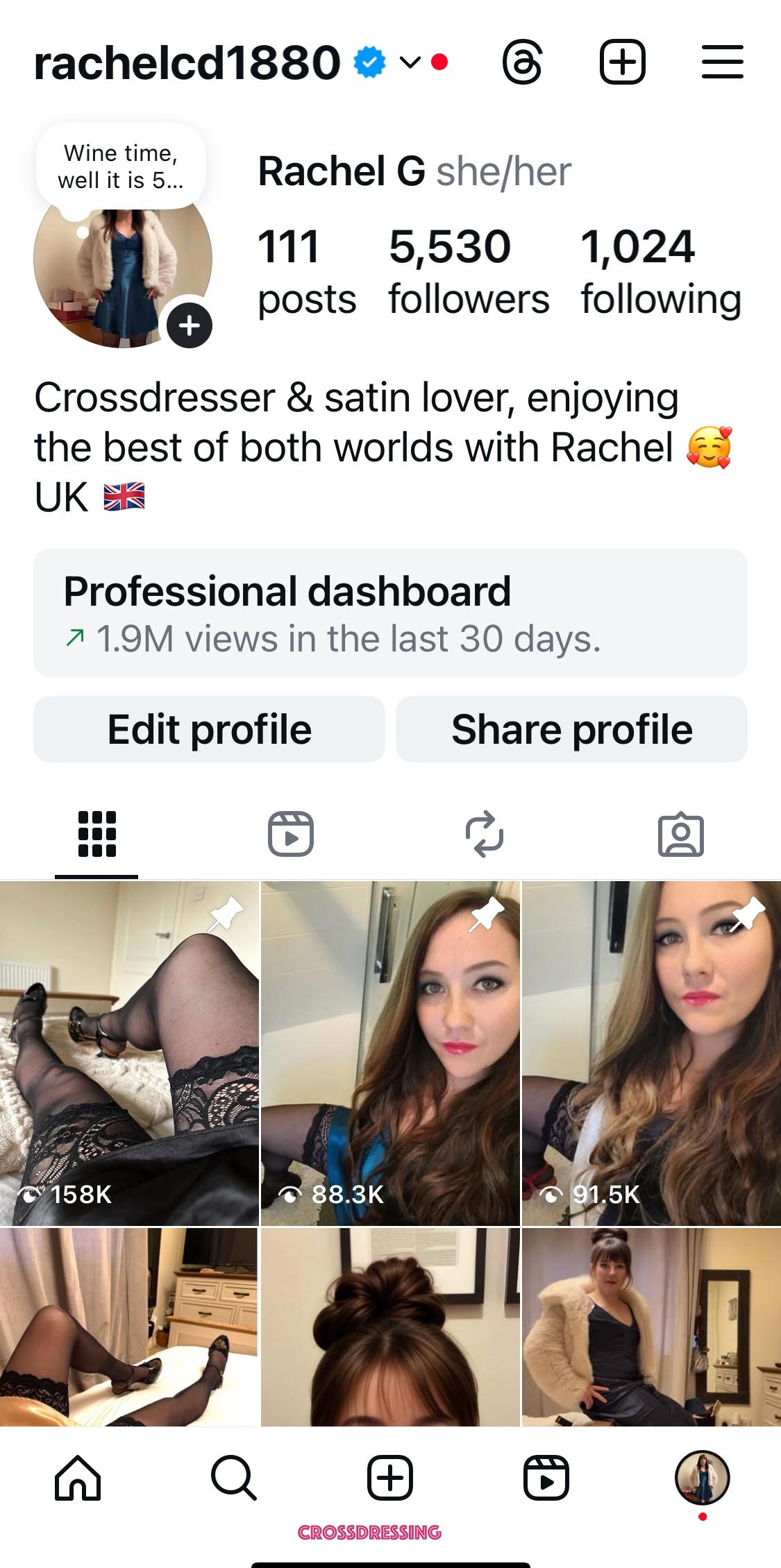Switch to the Reels tab on profile
This screenshot has width=781, height=1568.
pyautogui.click(x=291, y=833)
